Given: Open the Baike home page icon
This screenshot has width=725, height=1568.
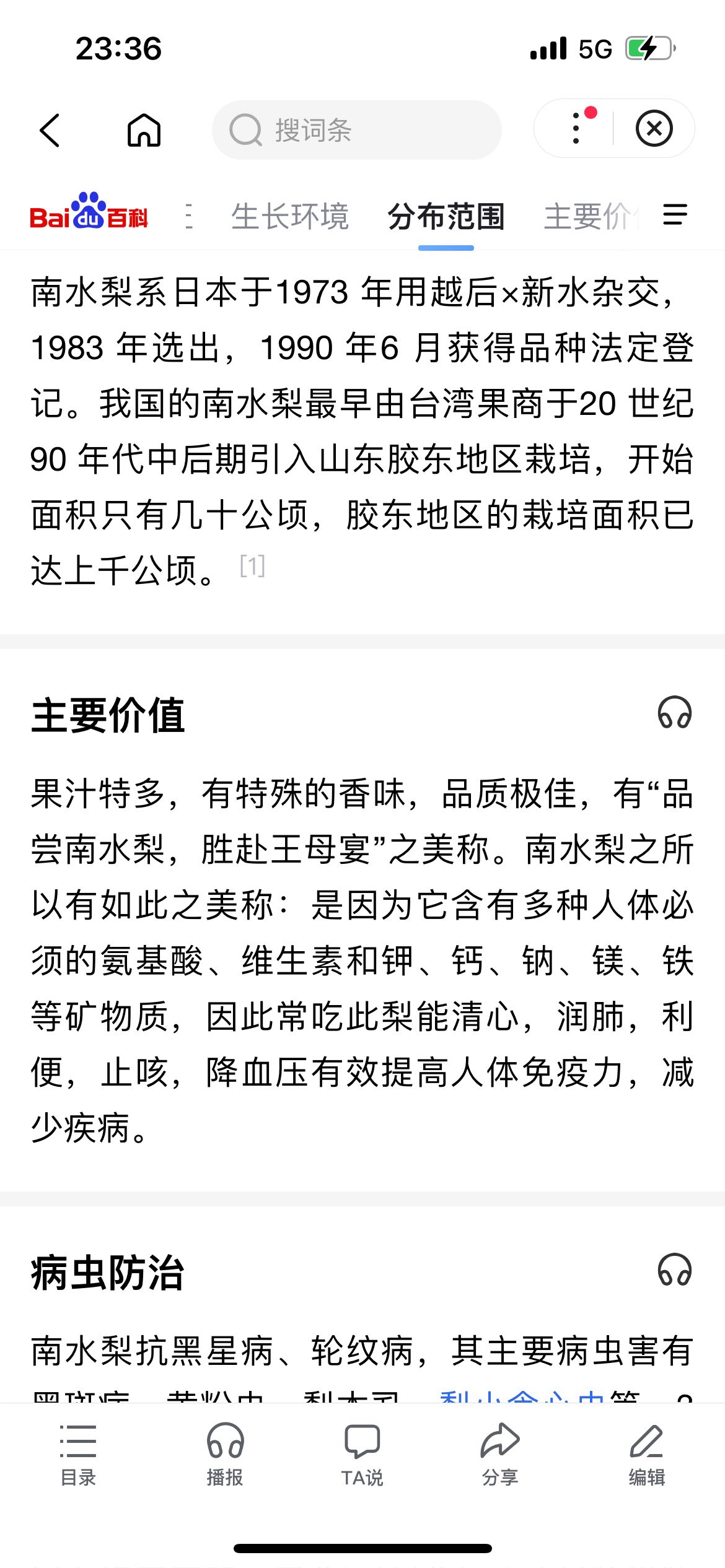Looking at the screenshot, I should pos(144,130).
